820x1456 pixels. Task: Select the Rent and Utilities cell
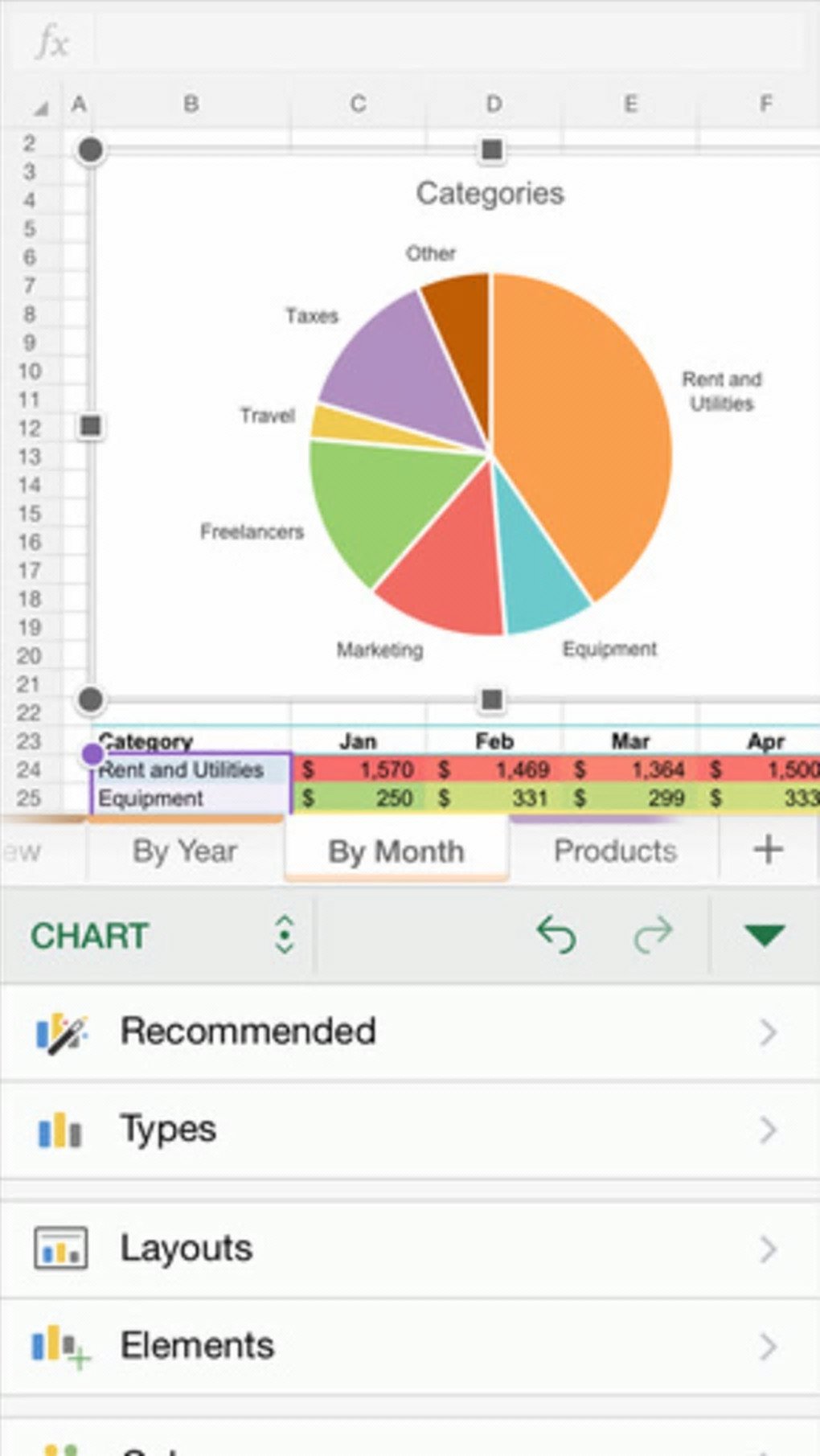click(x=190, y=770)
